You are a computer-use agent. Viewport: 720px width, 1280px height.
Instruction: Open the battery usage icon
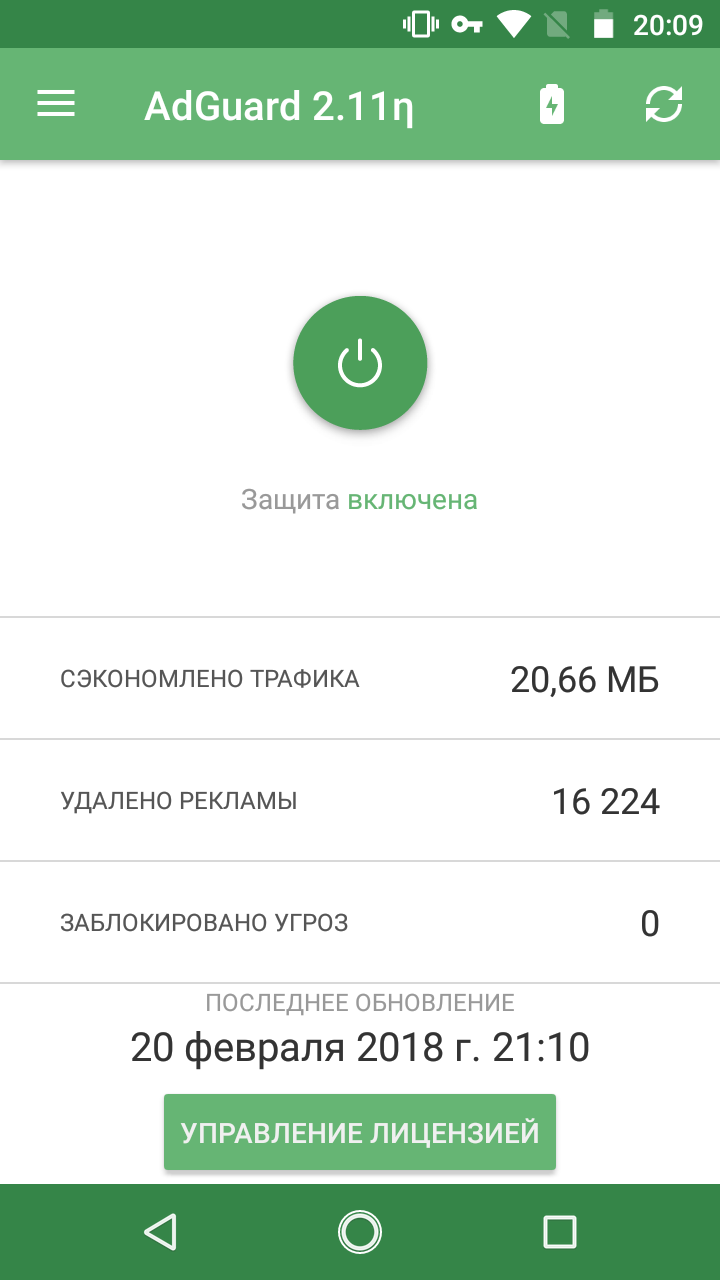pos(552,104)
